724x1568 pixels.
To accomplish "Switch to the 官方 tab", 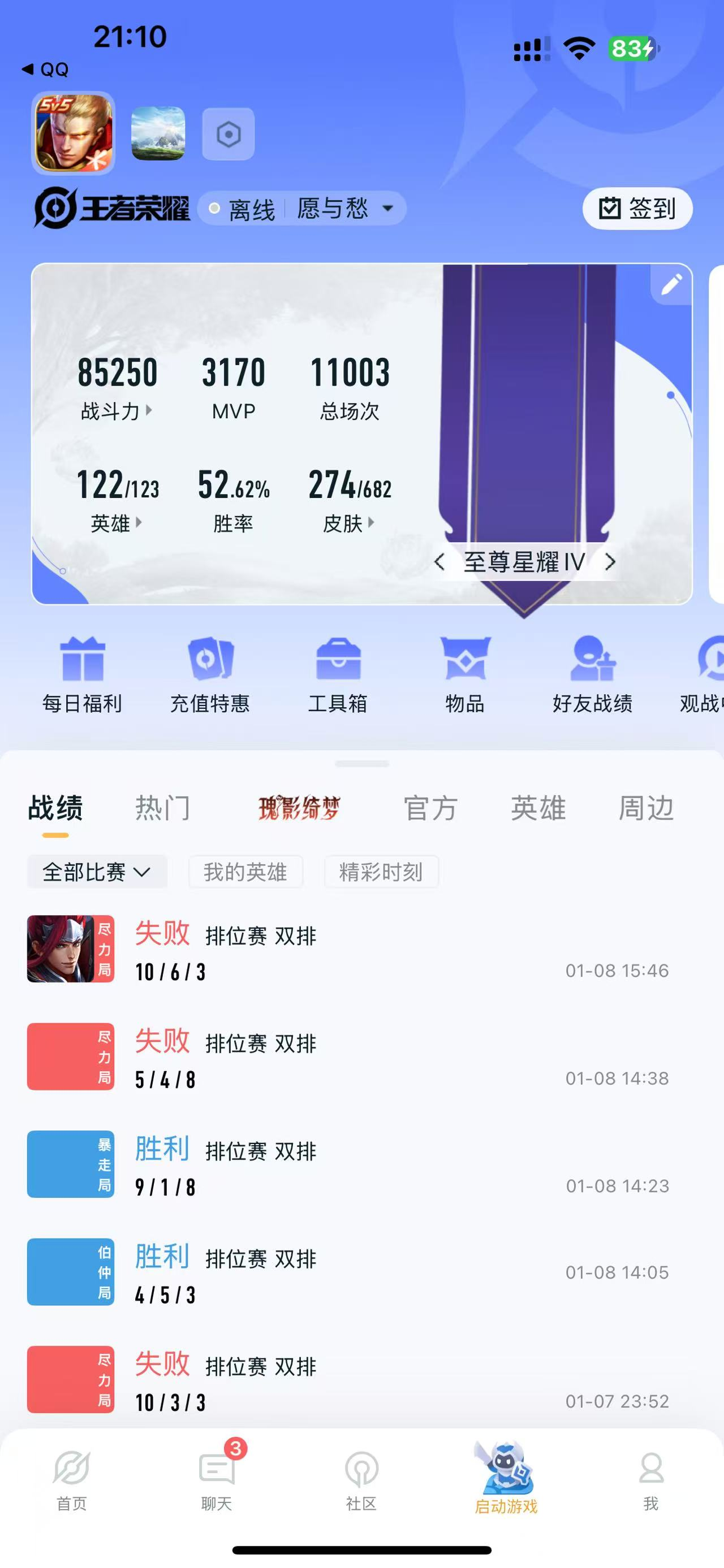I will [x=430, y=808].
